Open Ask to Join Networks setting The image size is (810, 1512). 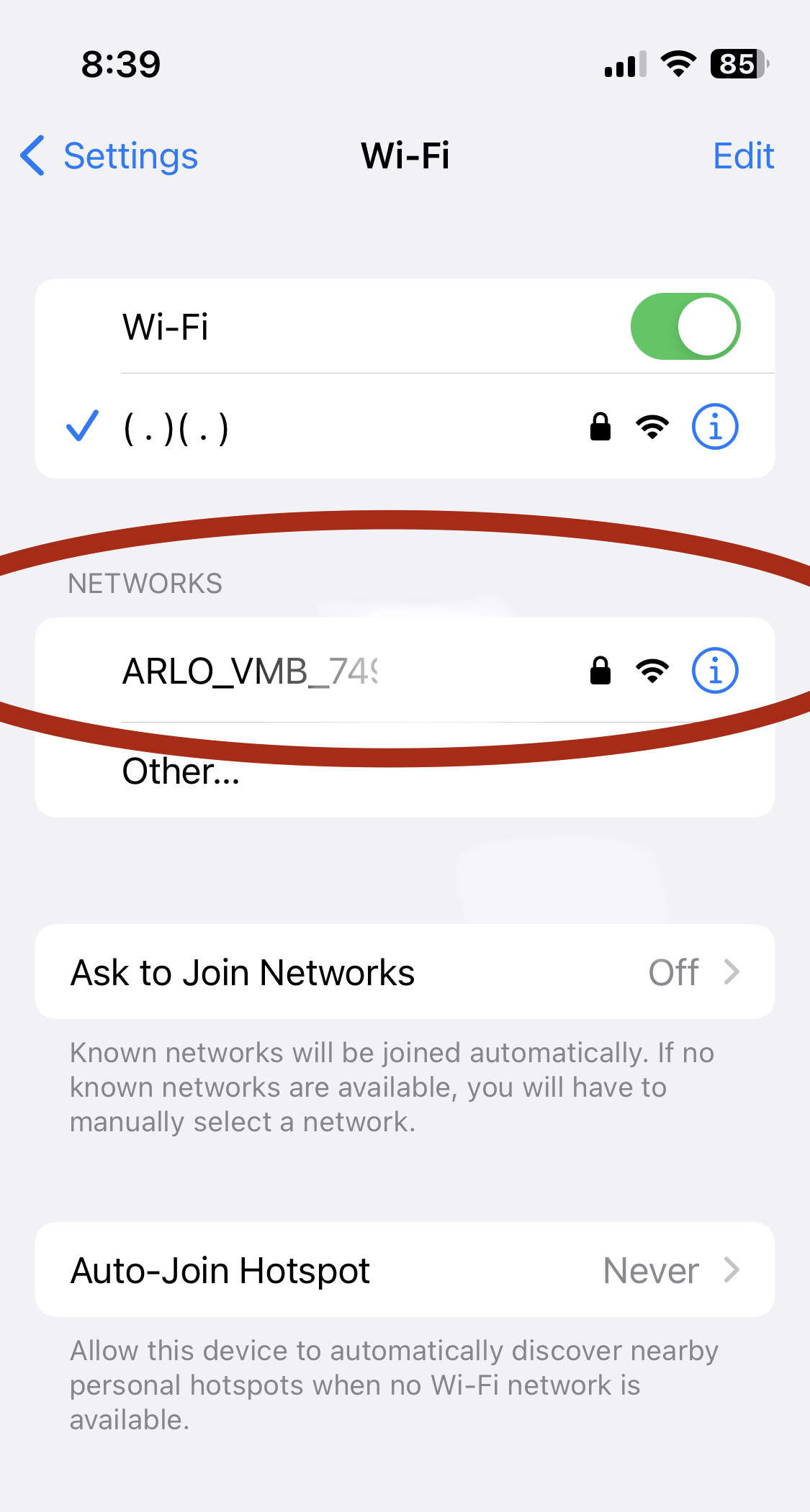point(405,972)
